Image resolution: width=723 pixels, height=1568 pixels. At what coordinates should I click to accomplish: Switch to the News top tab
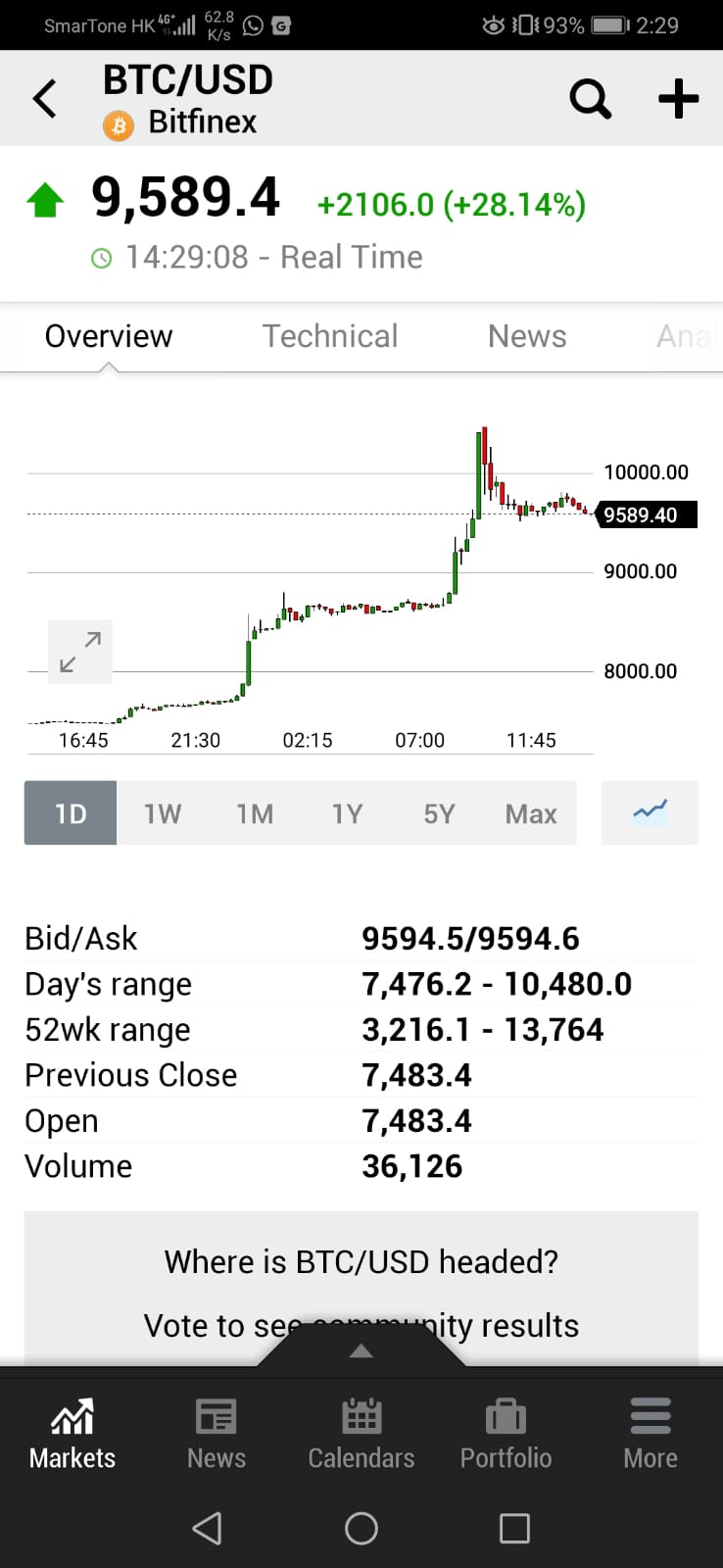(527, 336)
